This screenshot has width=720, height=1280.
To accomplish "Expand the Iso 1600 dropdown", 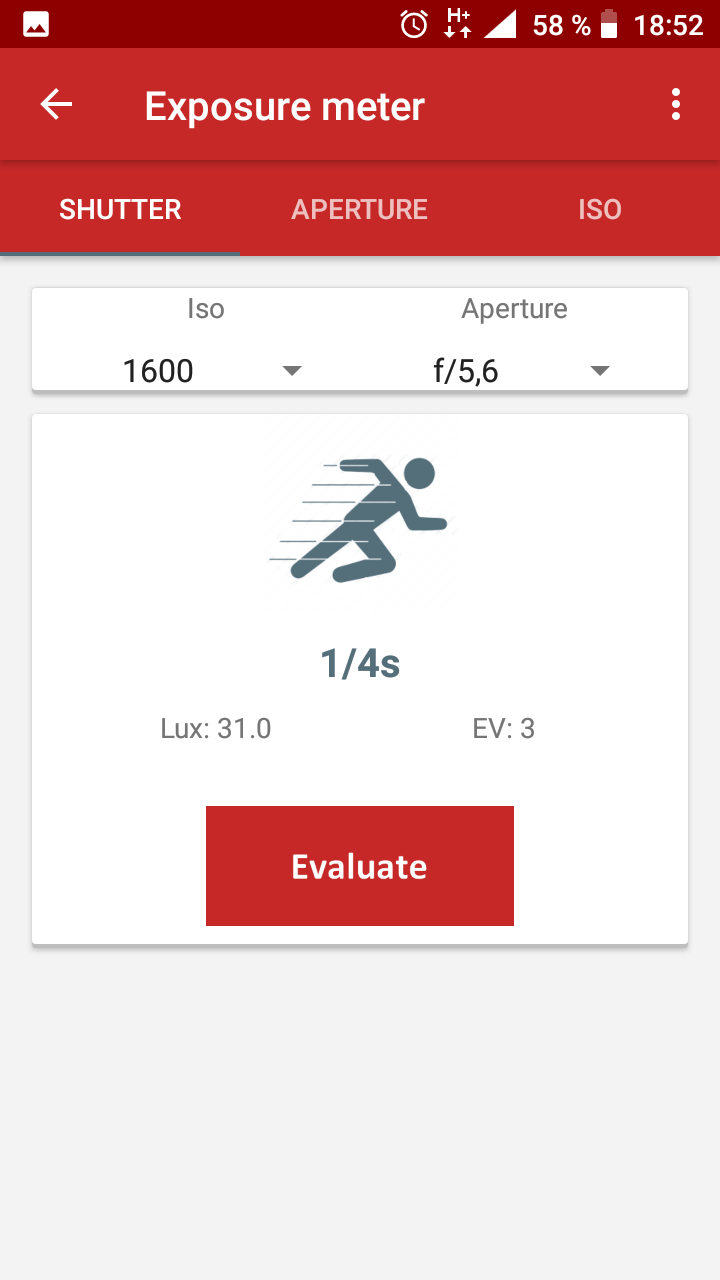I will 206,371.
